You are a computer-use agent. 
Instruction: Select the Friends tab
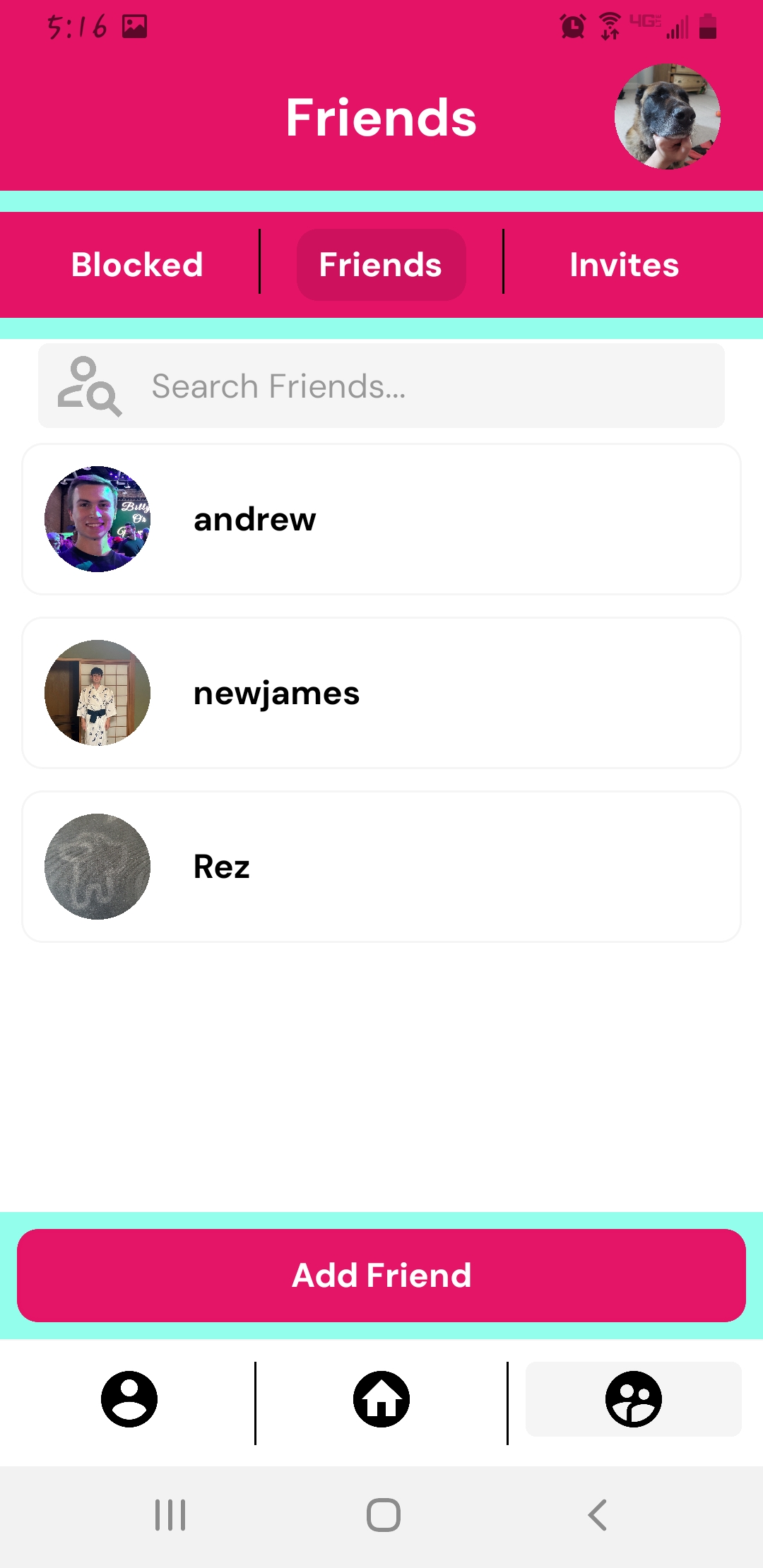point(380,265)
